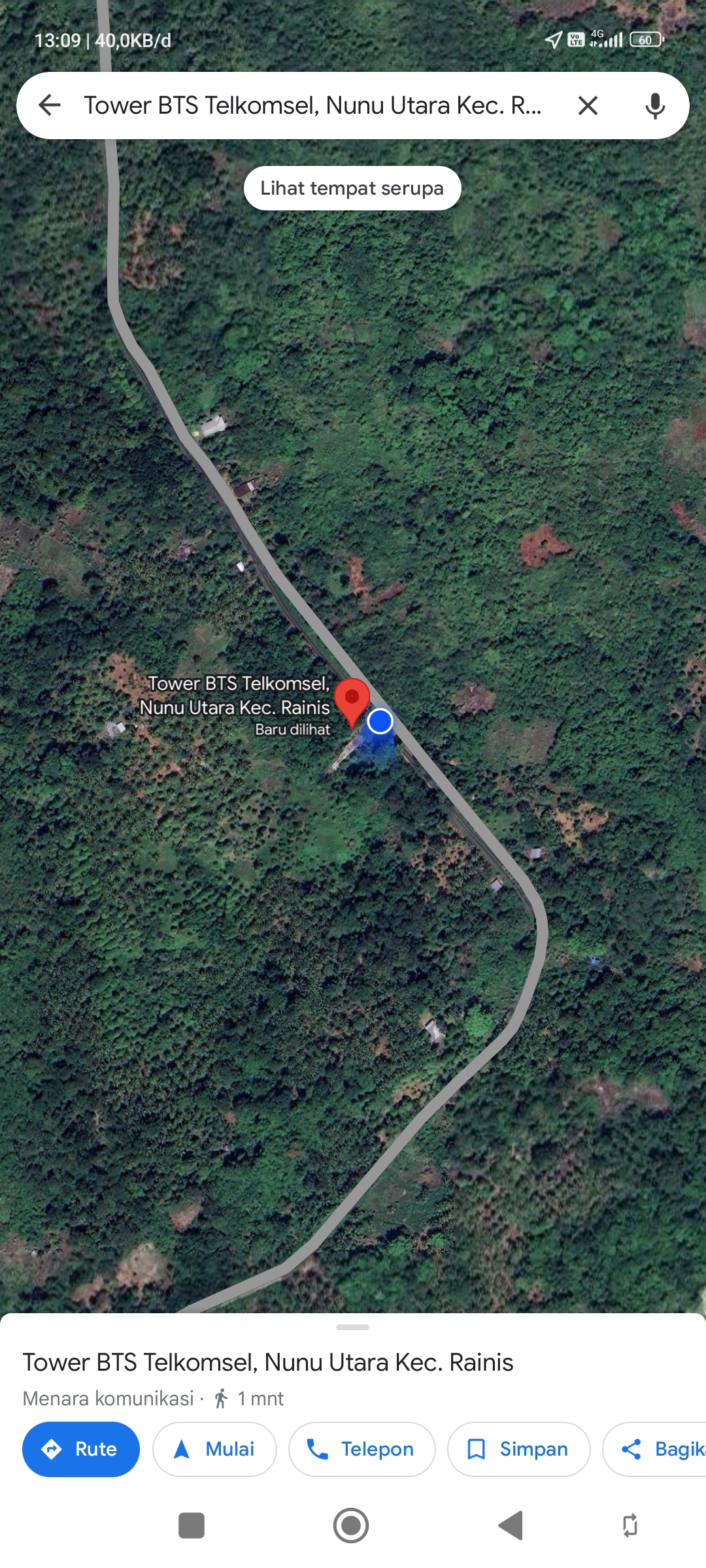Start voice search with the microphone

click(x=655, y=105)
